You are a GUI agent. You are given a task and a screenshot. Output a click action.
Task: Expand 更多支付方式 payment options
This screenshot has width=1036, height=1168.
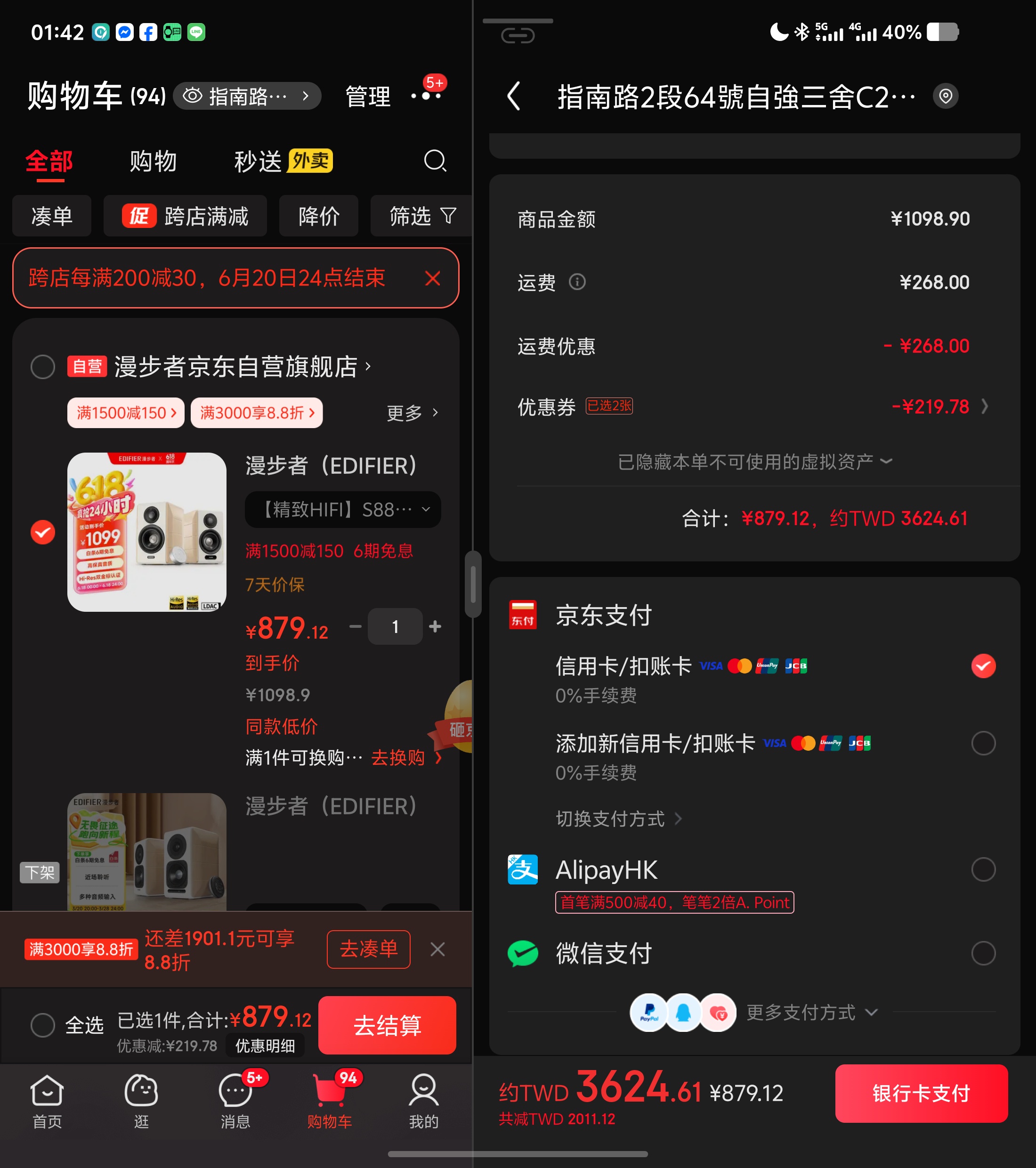click(811, 1013)
